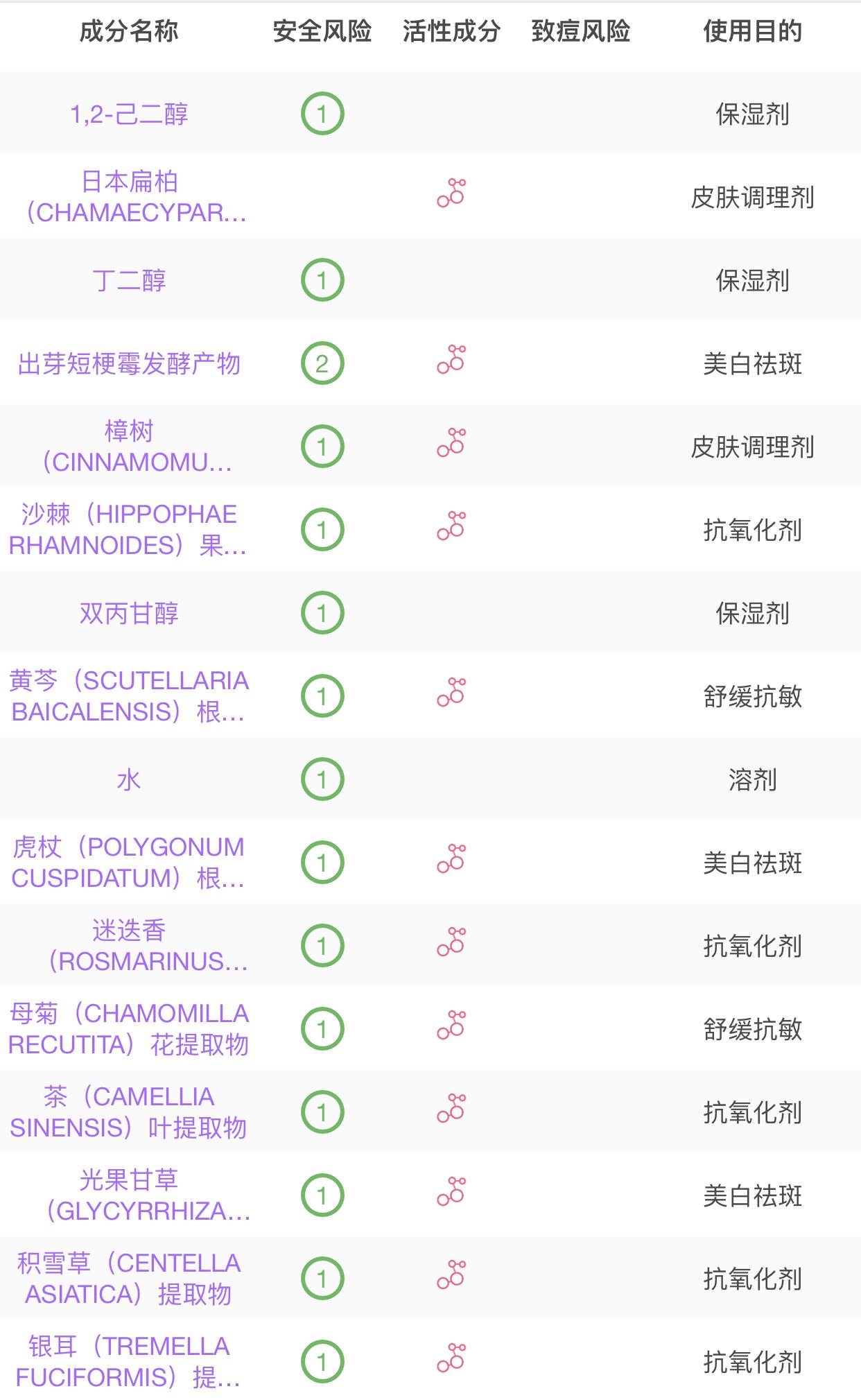861x1400 pixels.
Task: Open 沙棘 (HIPPOPHAE RHAMNOIDES) ingredient
Action: point(129,530)
